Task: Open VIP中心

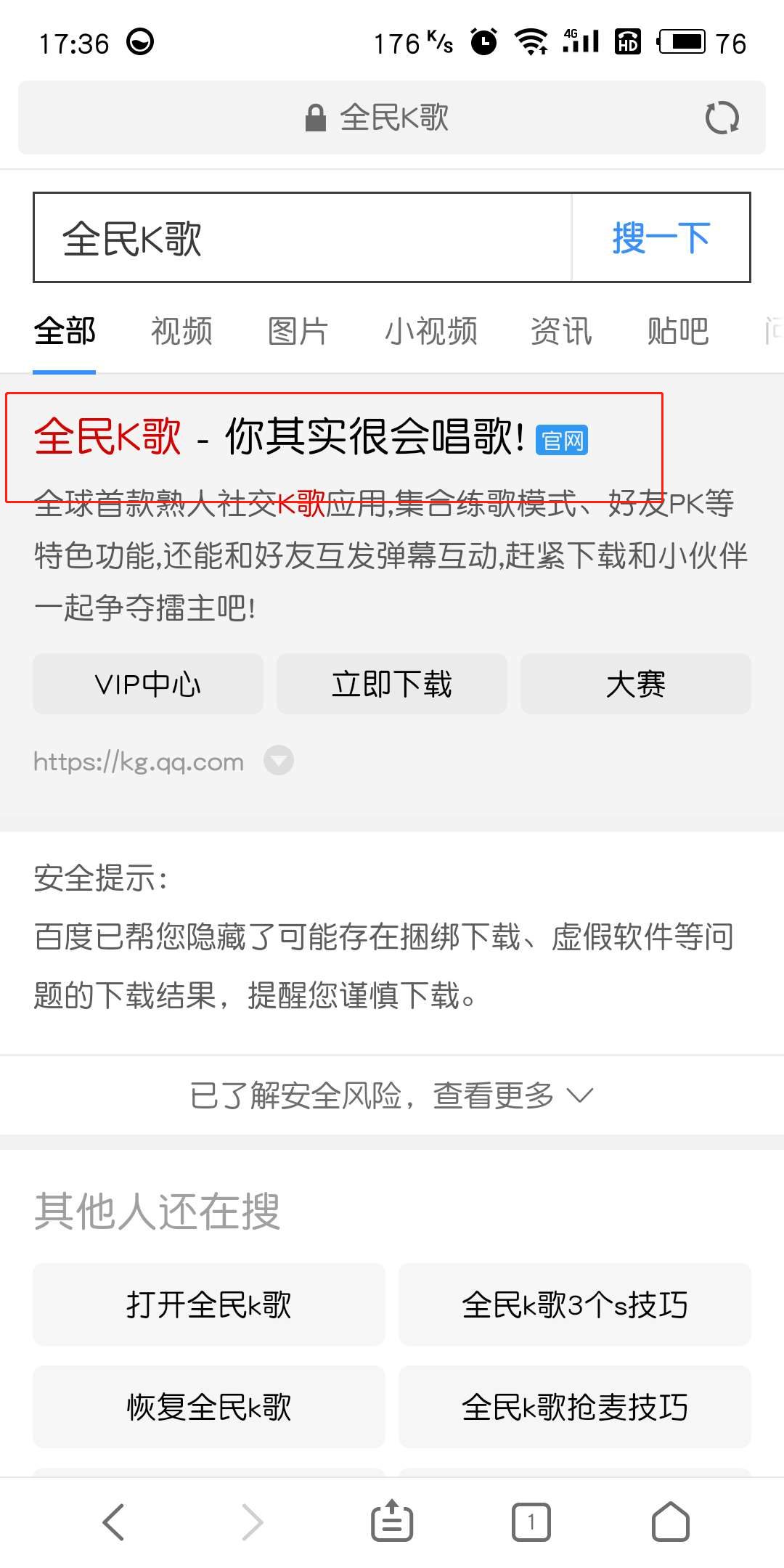Action: click(x=148, y=684)
